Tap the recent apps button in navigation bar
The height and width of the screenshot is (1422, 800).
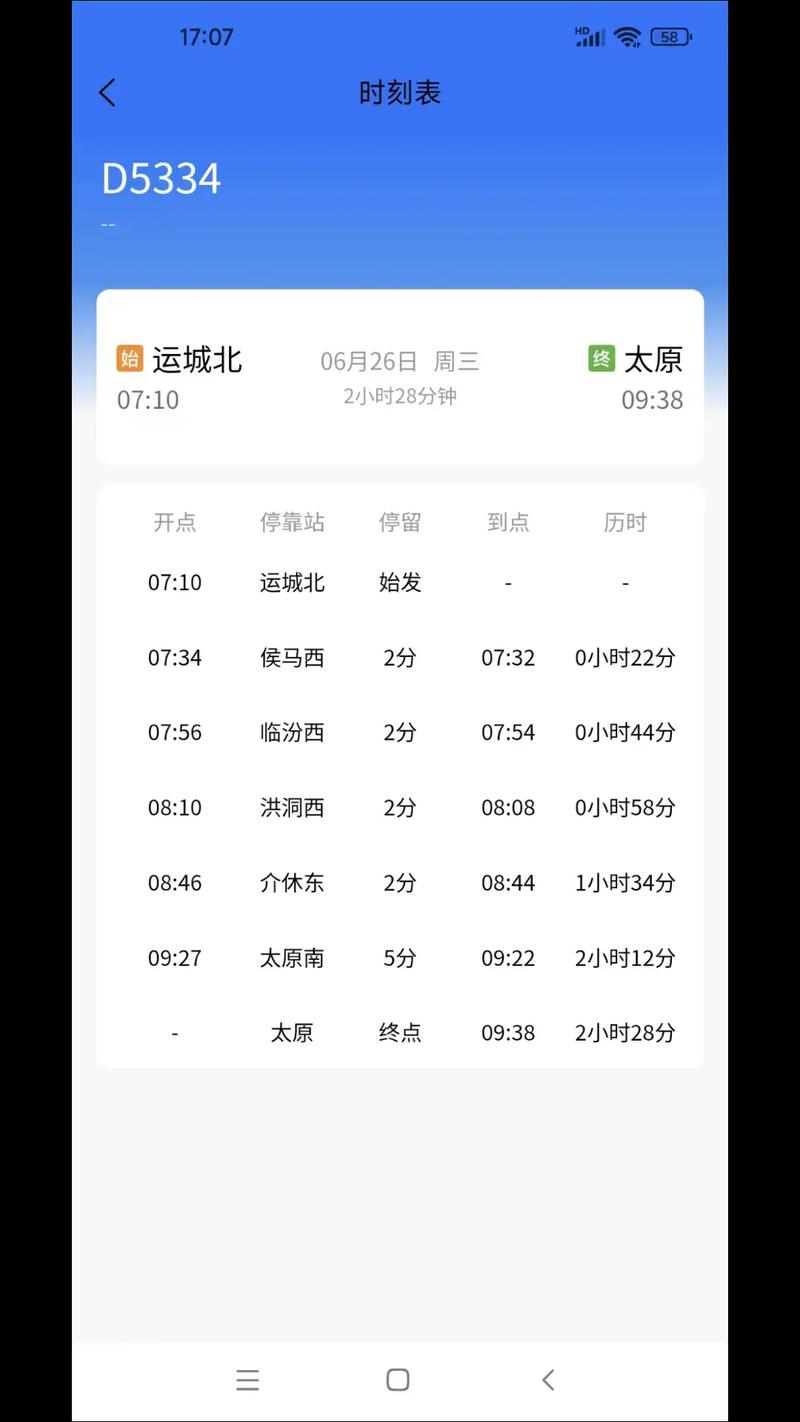pyautogui.click(x=248, y=1379)
